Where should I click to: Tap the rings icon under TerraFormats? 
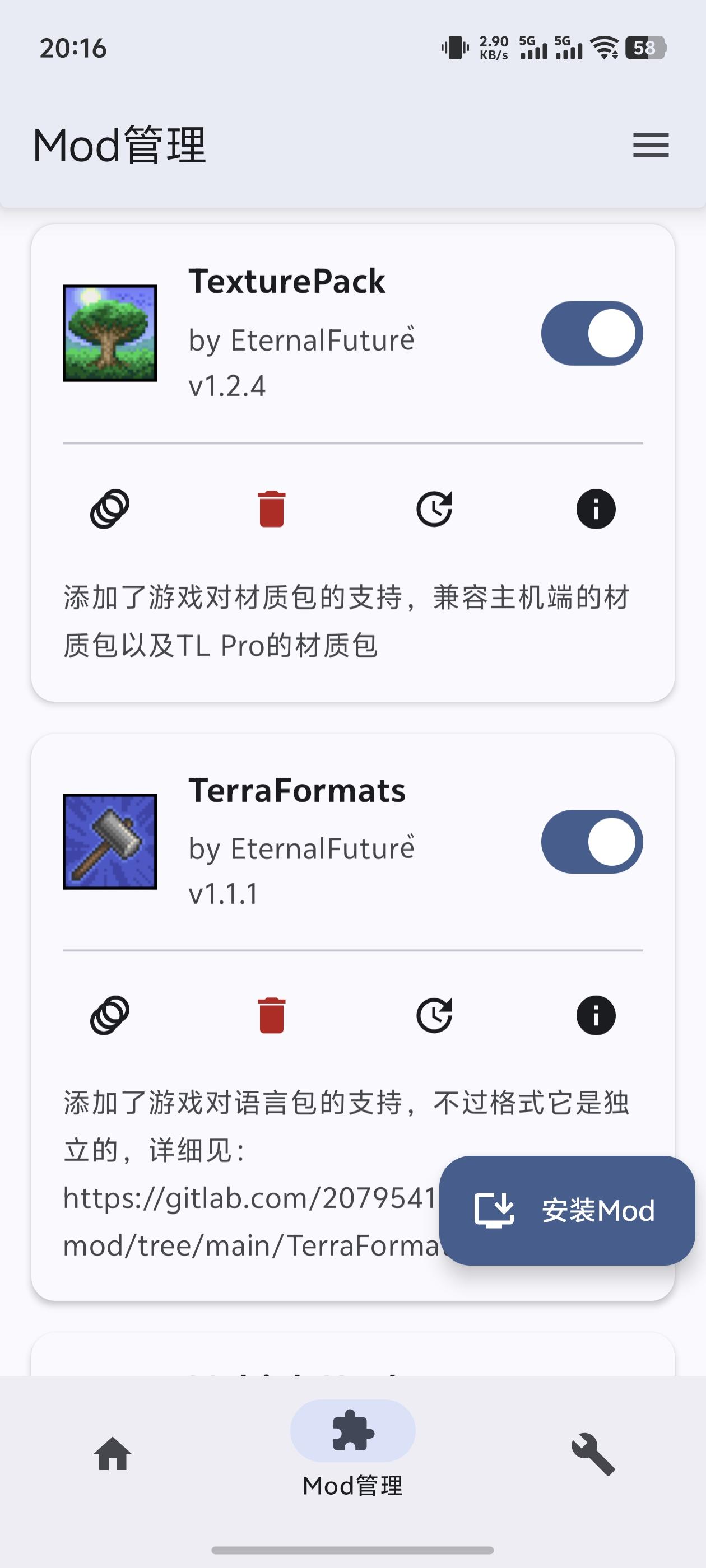pyautogui.click(x=110, y=1015)
